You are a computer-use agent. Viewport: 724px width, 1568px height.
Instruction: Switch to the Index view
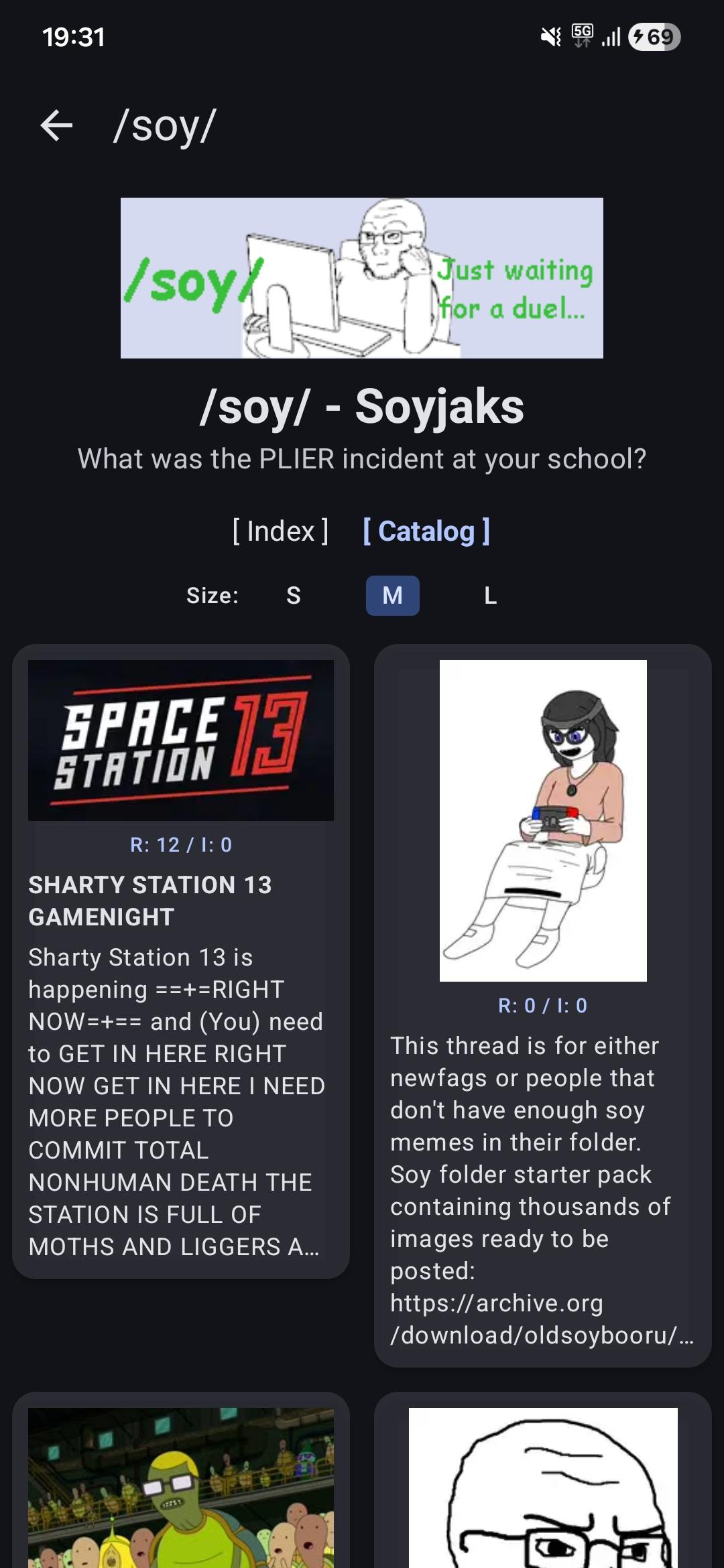pyautogui.click(x=280, y=531)
